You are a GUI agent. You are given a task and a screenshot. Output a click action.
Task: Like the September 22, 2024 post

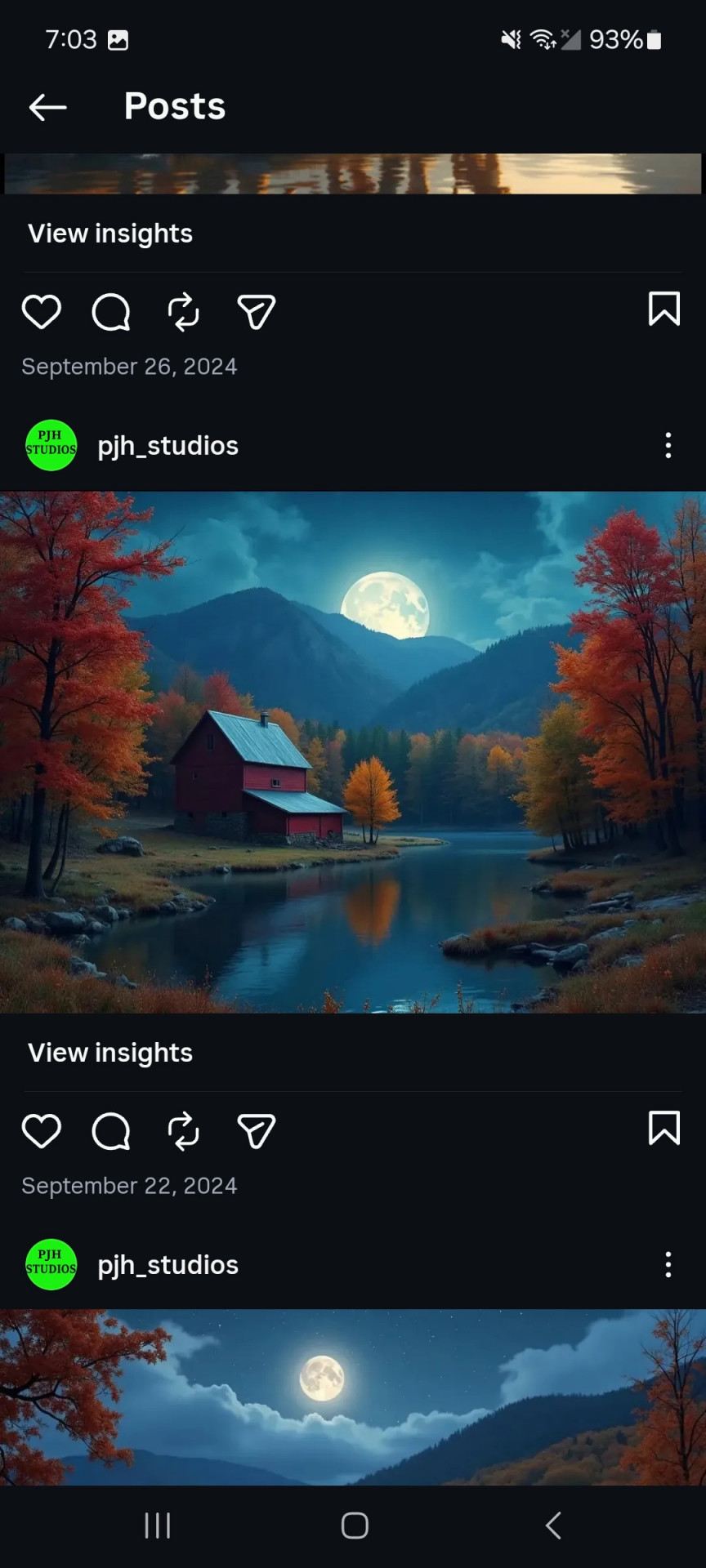click(42, 1131)
